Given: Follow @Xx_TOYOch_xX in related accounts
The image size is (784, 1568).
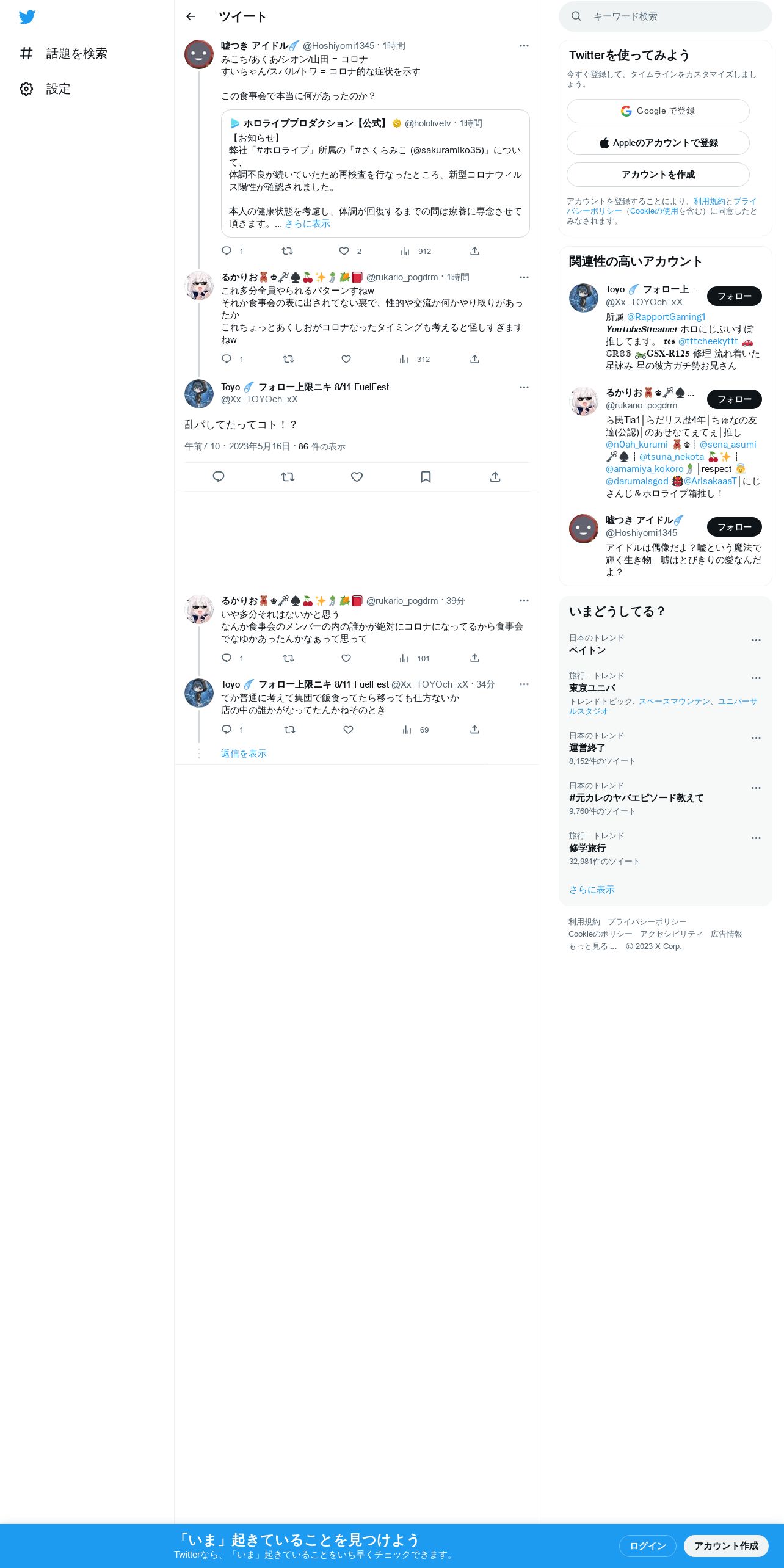Looking at the screenshot, I should coord(734,296).
